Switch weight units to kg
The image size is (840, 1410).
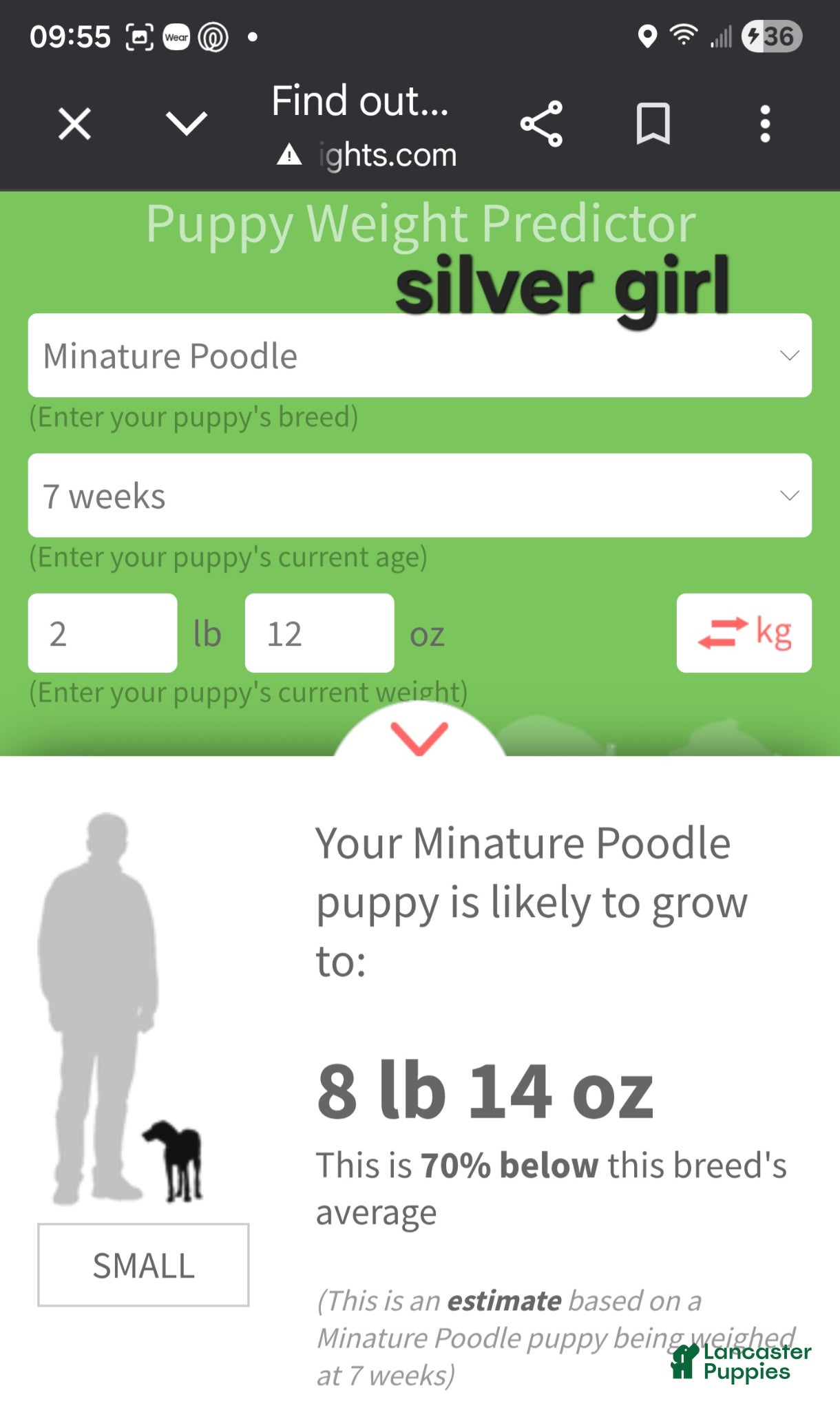744,632
